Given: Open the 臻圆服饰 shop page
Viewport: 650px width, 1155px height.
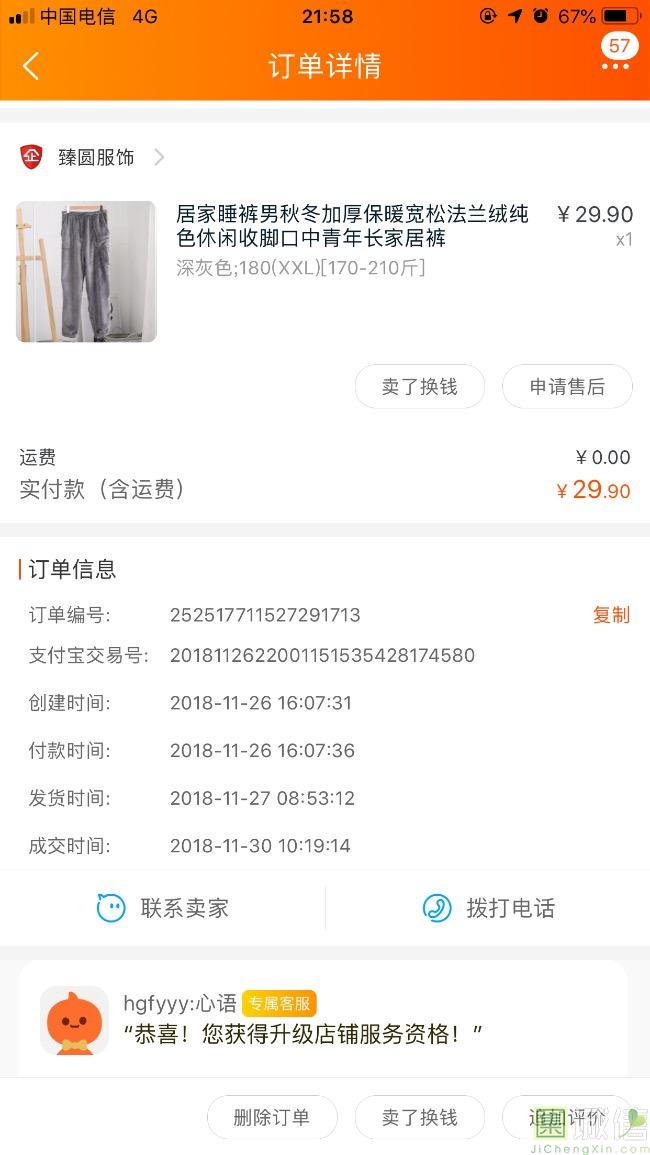Looking at the screenshot, I should (96, 157).
